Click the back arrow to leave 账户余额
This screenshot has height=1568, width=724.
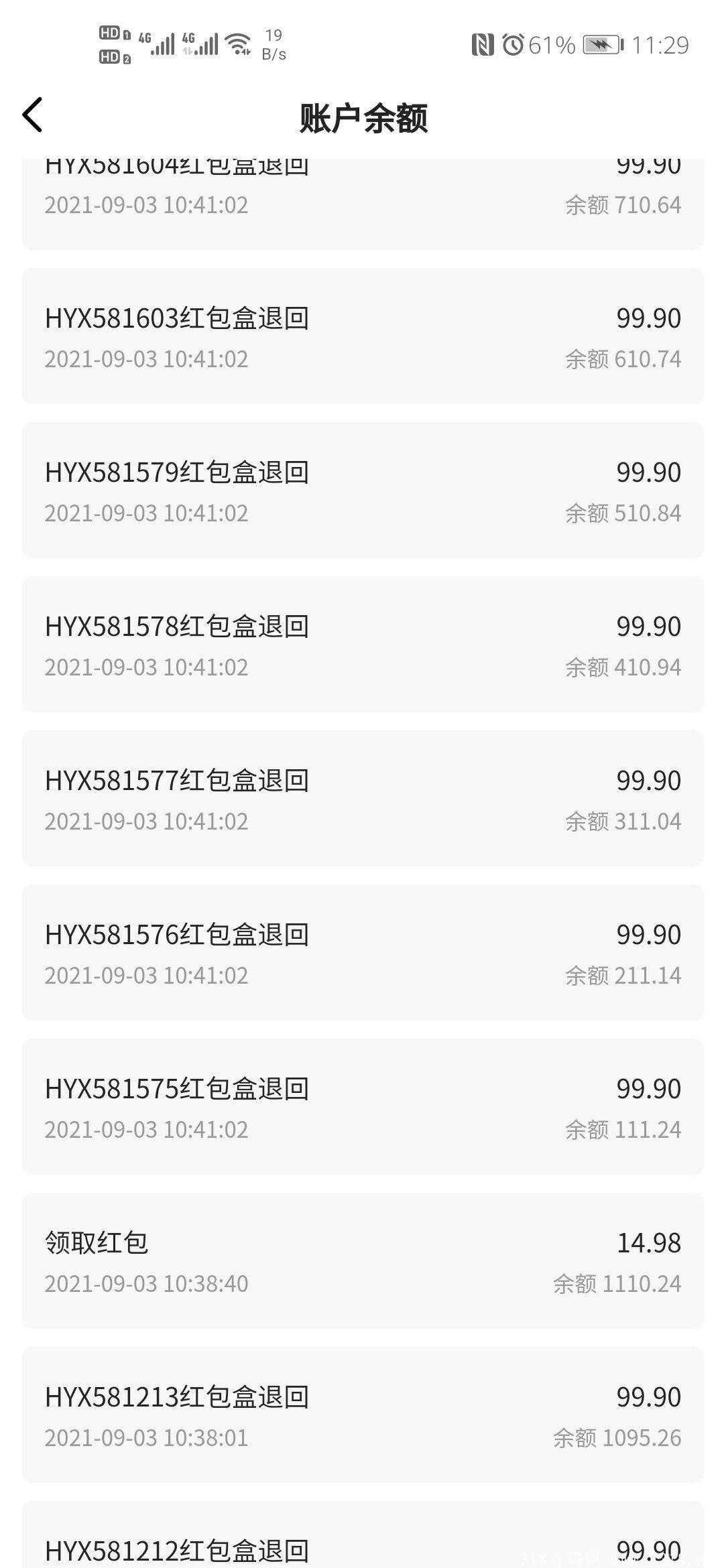32,115
